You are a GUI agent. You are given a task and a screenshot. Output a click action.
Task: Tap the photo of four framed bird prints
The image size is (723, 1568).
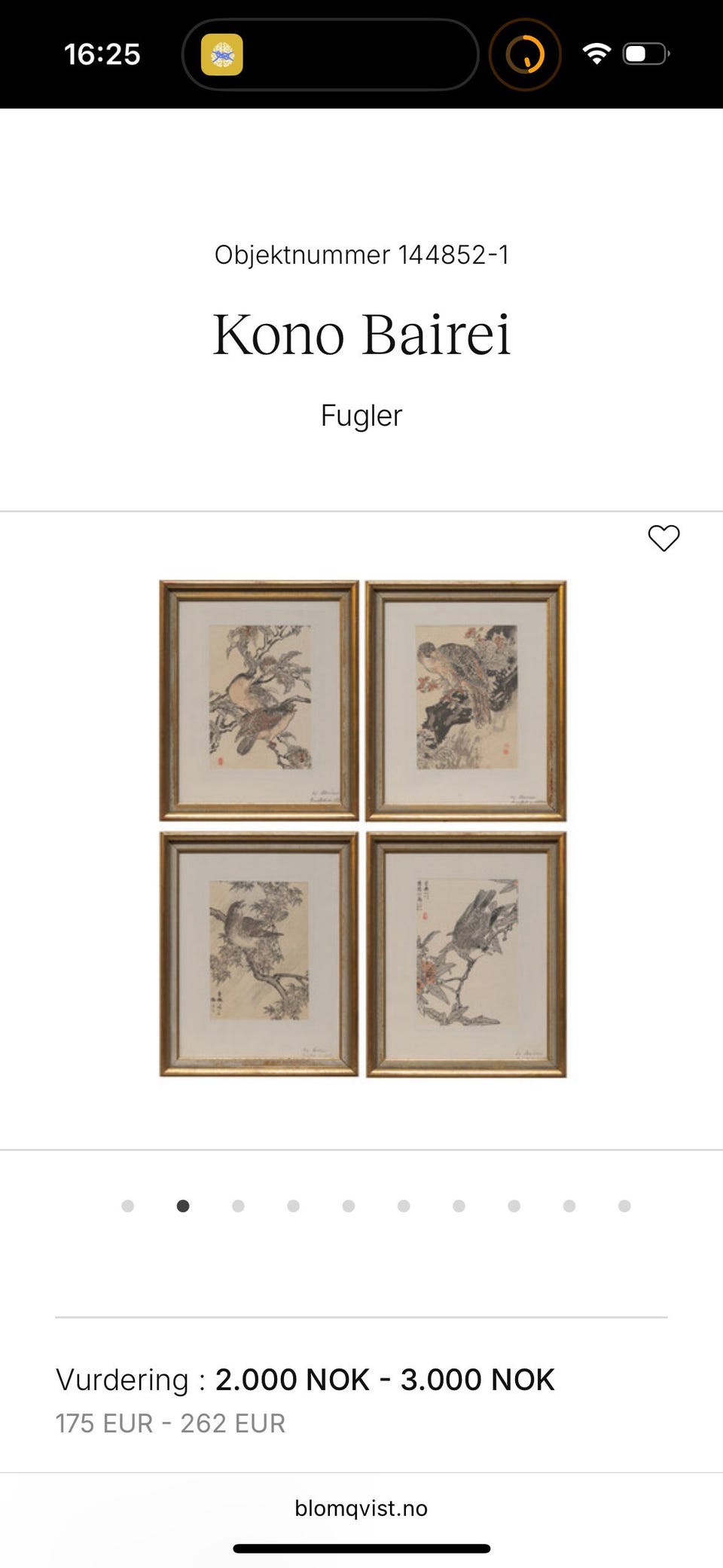(x=361, y=829)
